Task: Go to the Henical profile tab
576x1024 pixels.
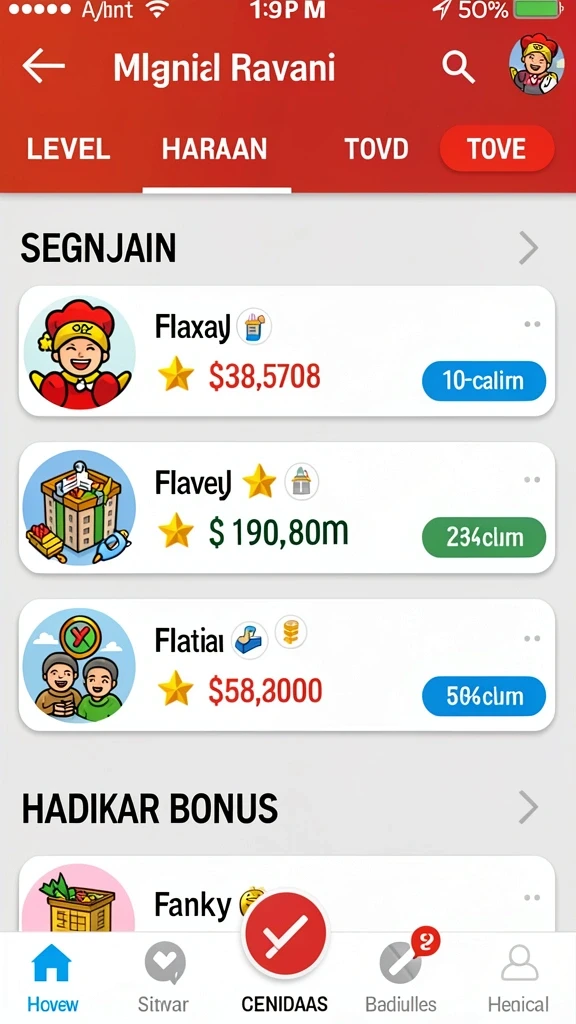Action: pos(519,978)
